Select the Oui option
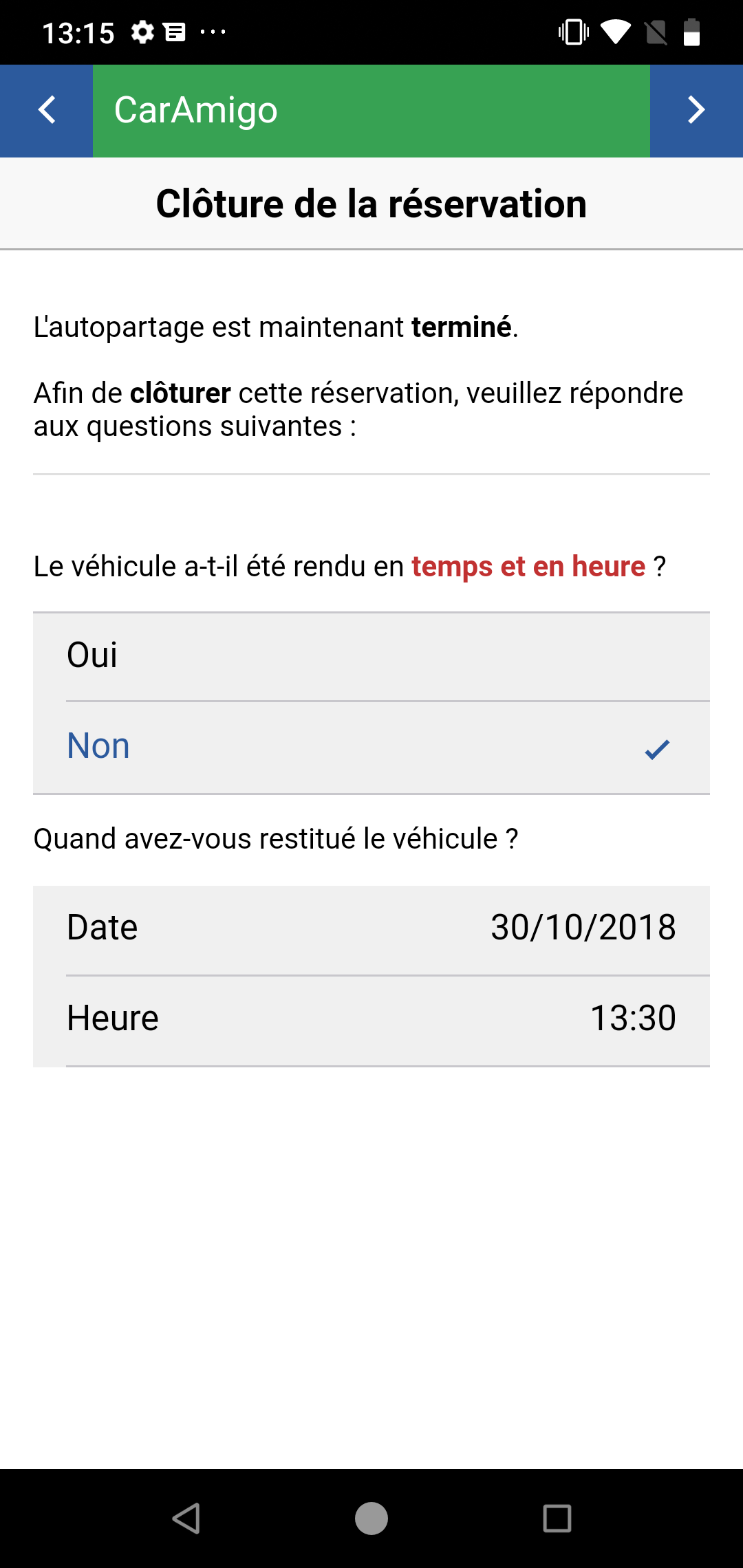 [371, 656]
